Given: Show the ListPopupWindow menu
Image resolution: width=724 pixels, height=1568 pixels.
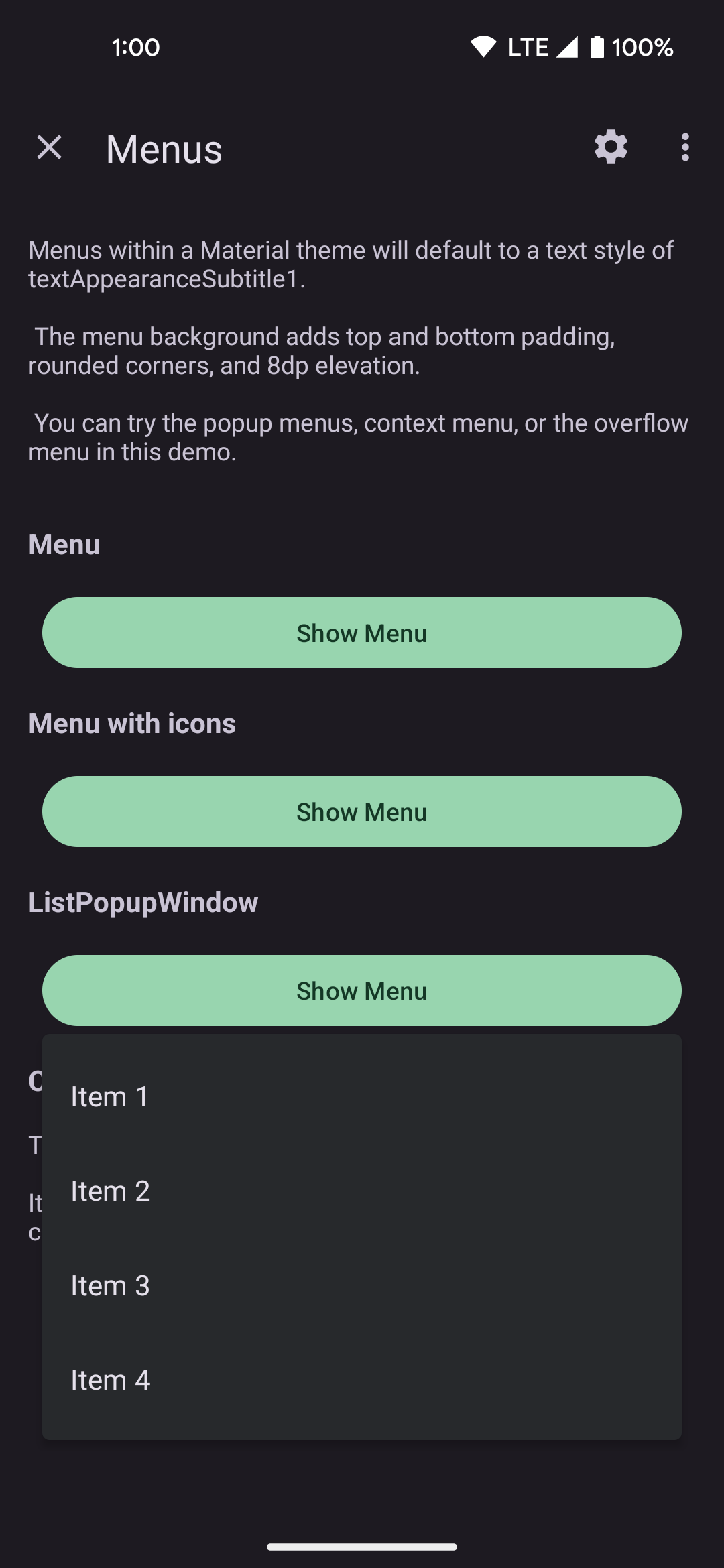Looking at the screenshot, I should tap(362, 990).
